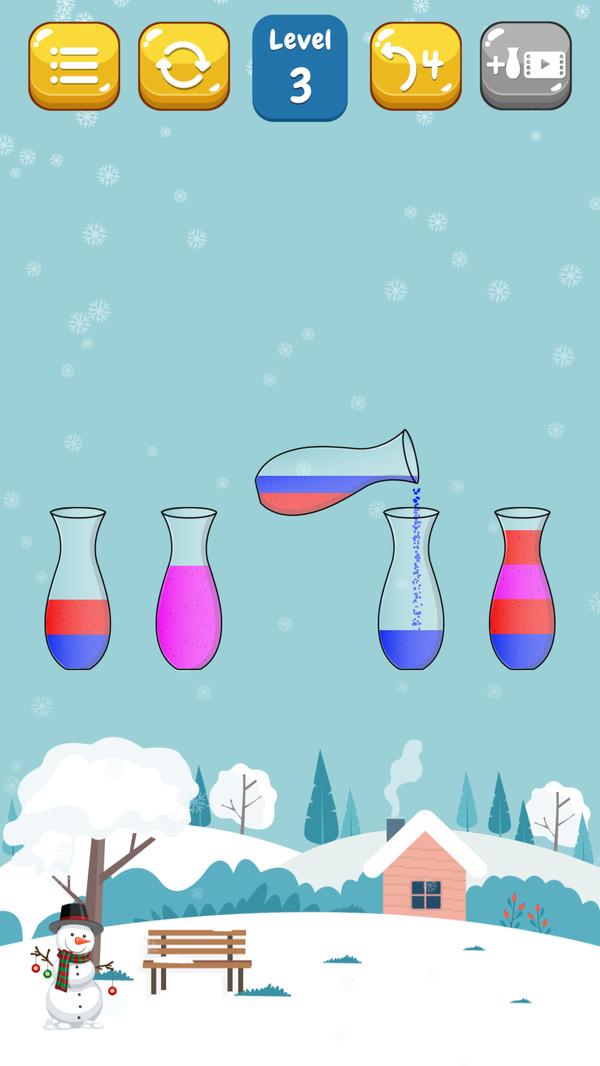The height and width of the screenshot is (1066, 600).
Task: Add an extra vase via video
Action: pos(526,66)
